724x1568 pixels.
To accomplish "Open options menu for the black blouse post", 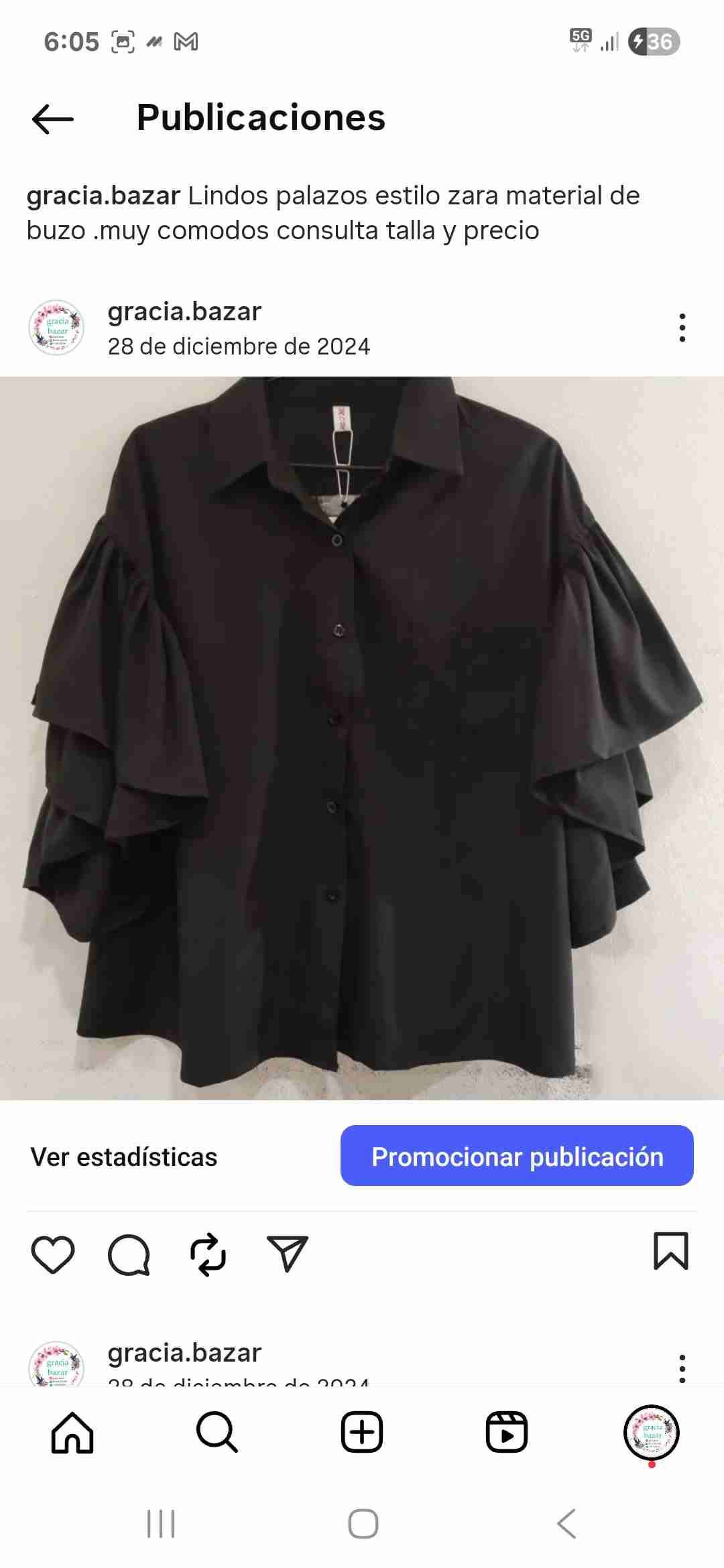I will pos(682,328).
